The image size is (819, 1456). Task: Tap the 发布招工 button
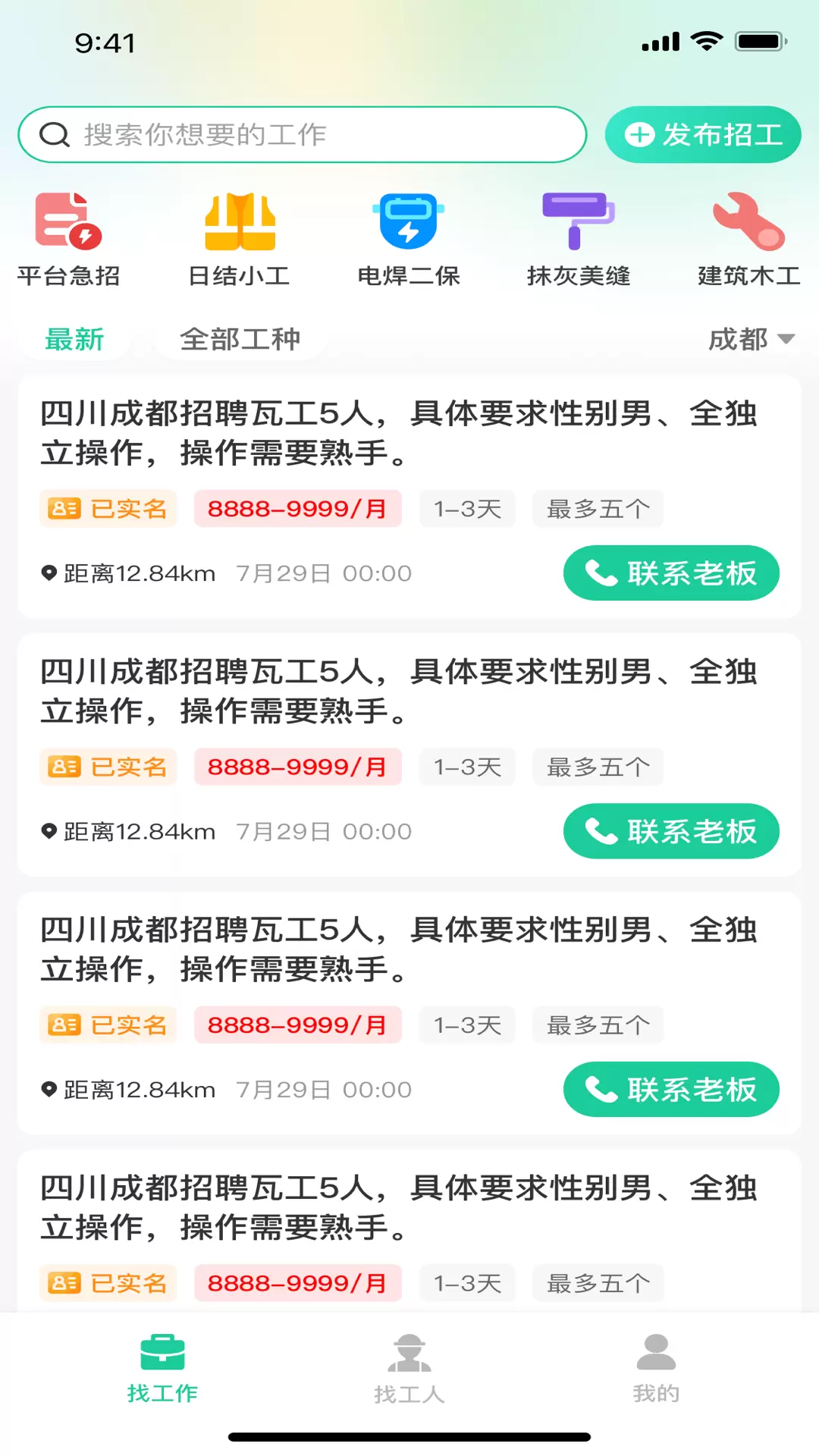702,135
